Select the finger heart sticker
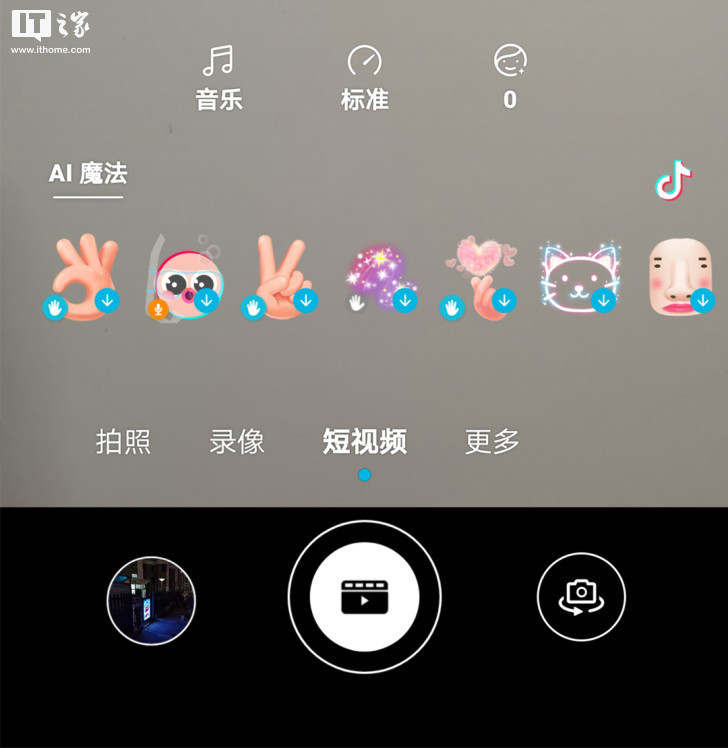 pos(479,277)
